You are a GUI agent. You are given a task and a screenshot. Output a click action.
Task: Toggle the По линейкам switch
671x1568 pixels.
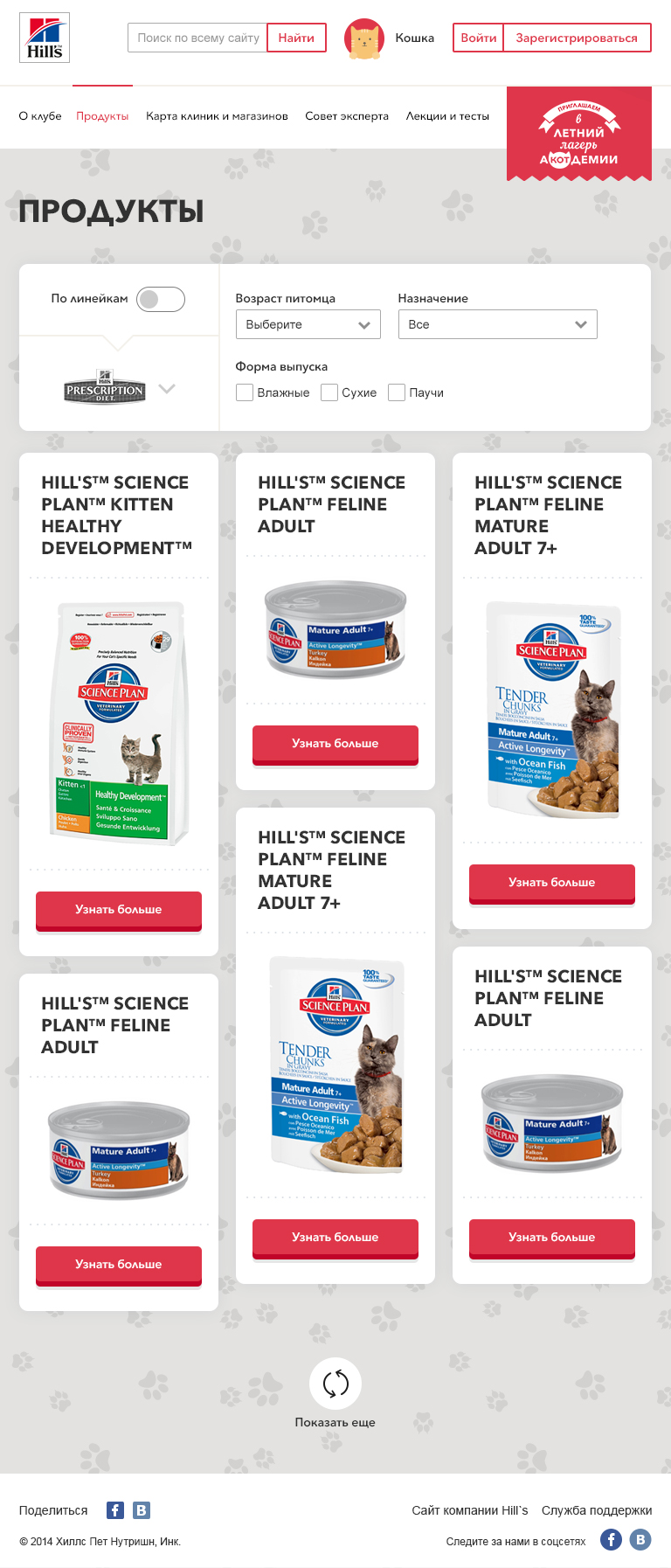tap(161, 299)
